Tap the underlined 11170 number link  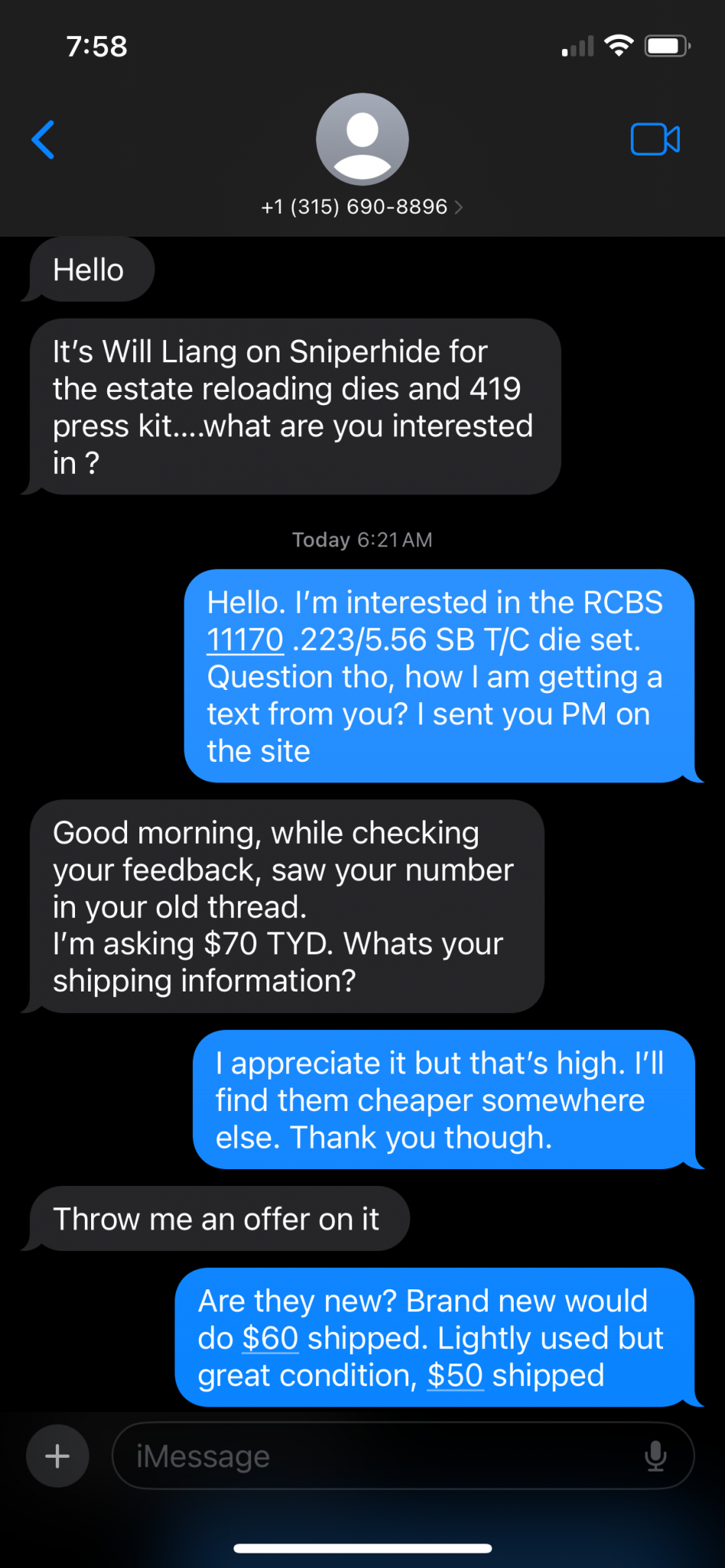click(x=245, y=640)
